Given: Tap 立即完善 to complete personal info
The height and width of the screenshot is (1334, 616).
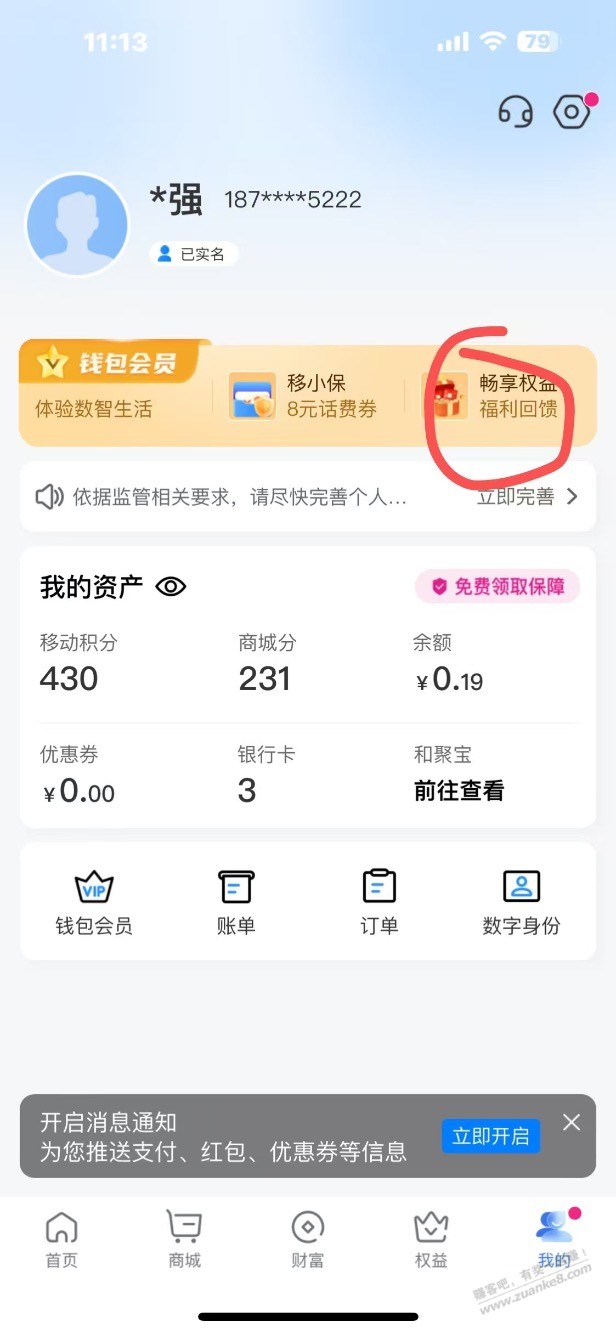Looking at the screenshot, I should [526, 496].
